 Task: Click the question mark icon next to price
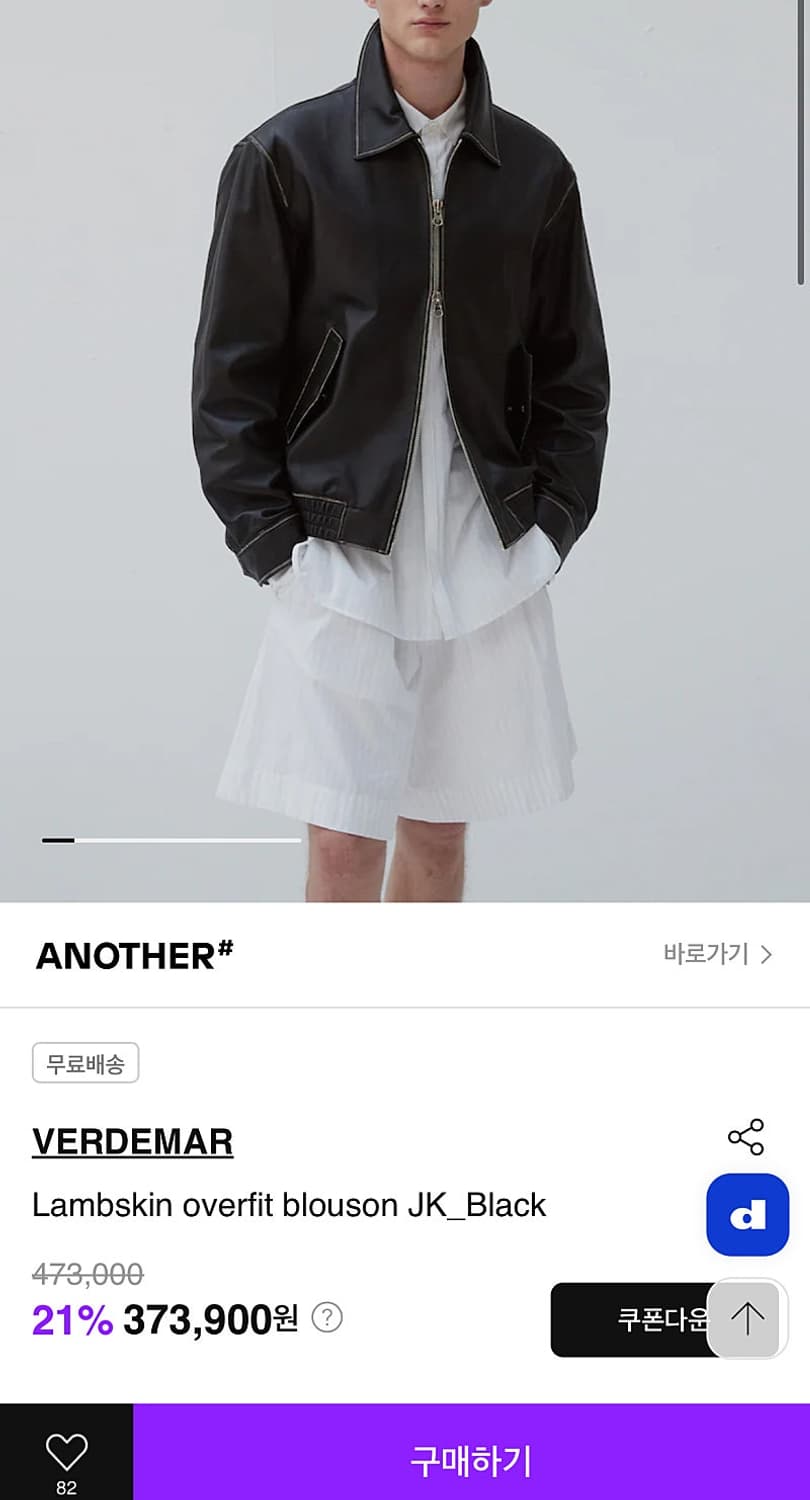(325, 1320)
